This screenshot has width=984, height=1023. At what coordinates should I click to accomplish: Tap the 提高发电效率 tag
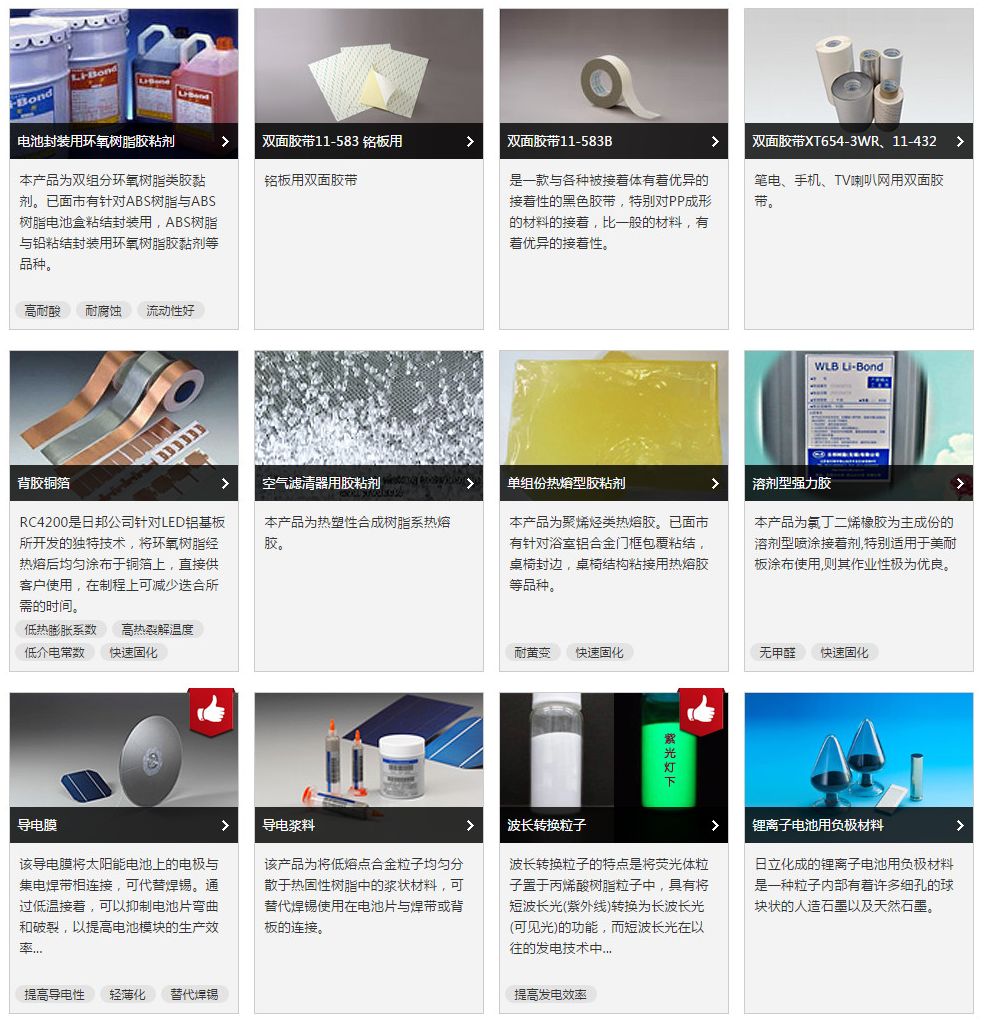click(551, 994)
